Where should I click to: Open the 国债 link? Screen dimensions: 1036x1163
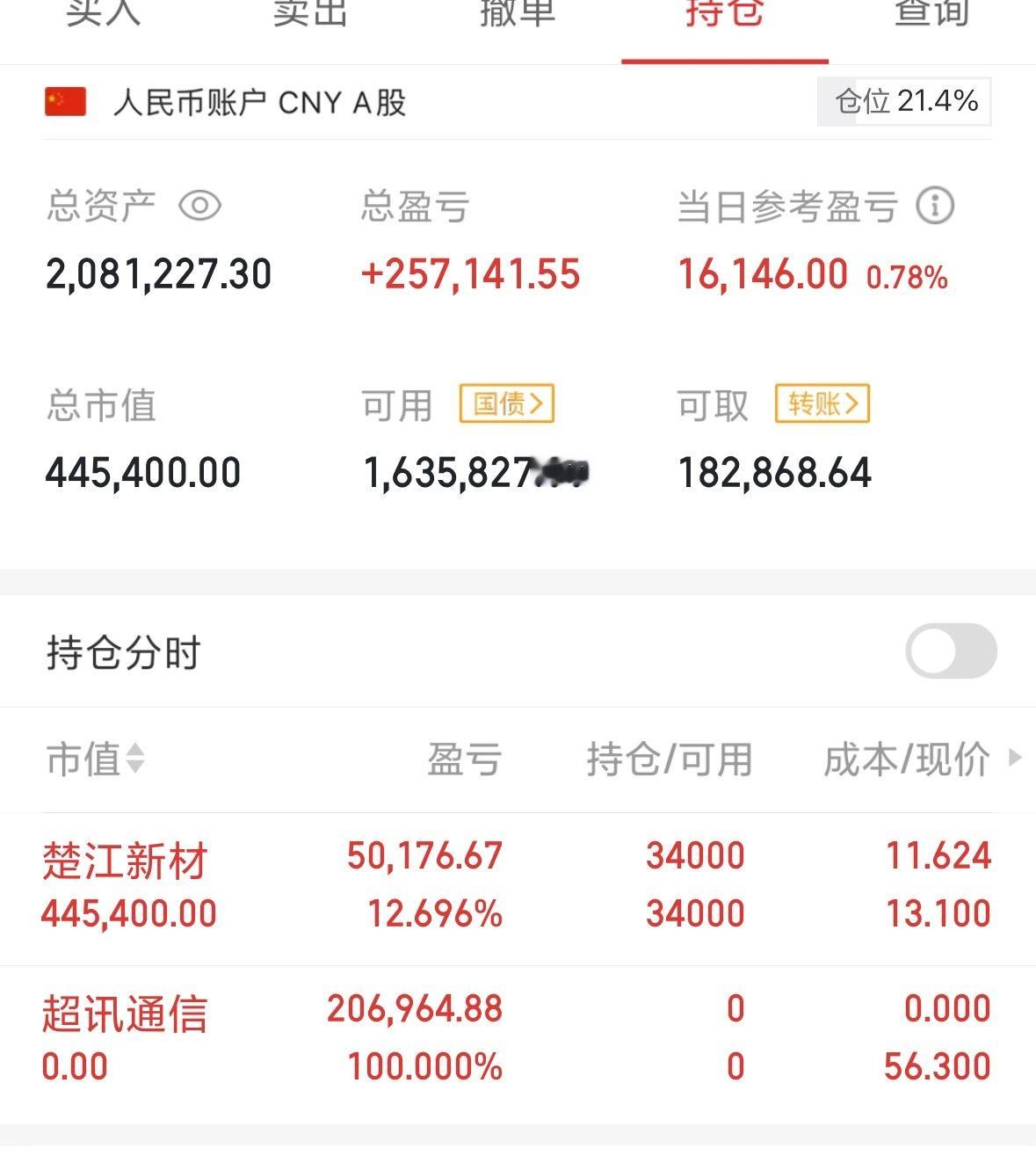point(507,404)
